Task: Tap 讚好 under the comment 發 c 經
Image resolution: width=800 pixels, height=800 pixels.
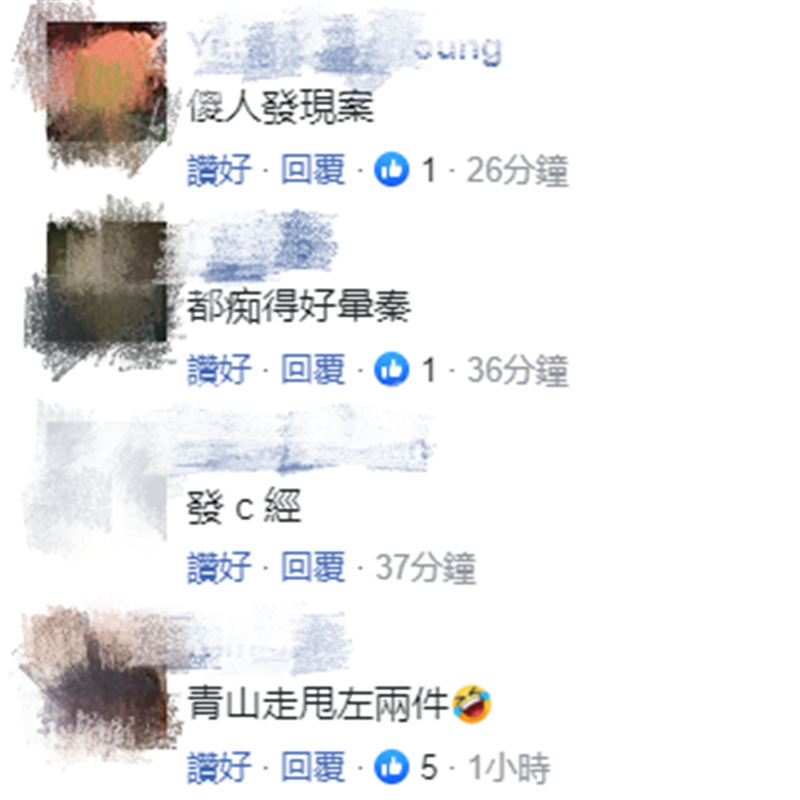Action: pos(219,568)
